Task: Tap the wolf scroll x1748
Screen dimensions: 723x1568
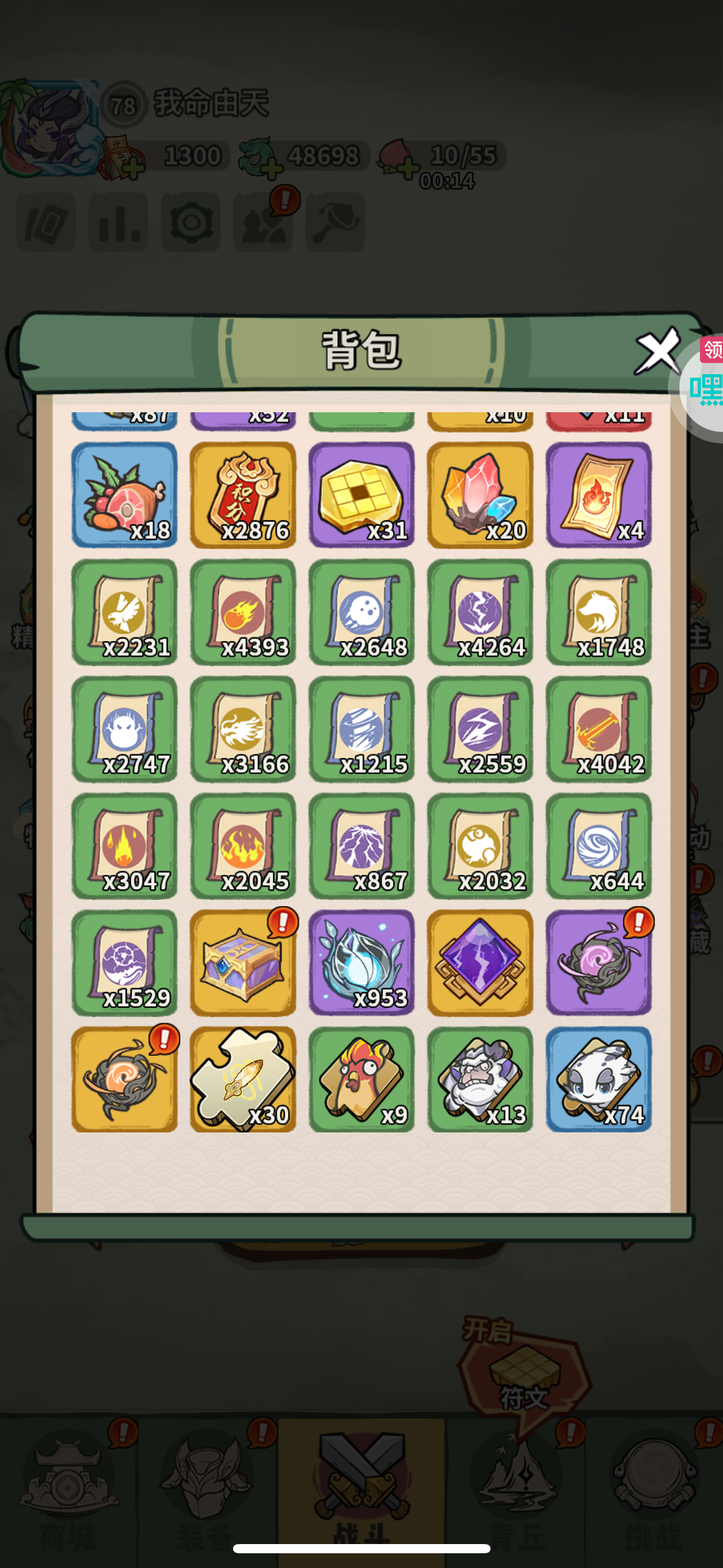Action: pyautogui.click(x=599, y=612)
